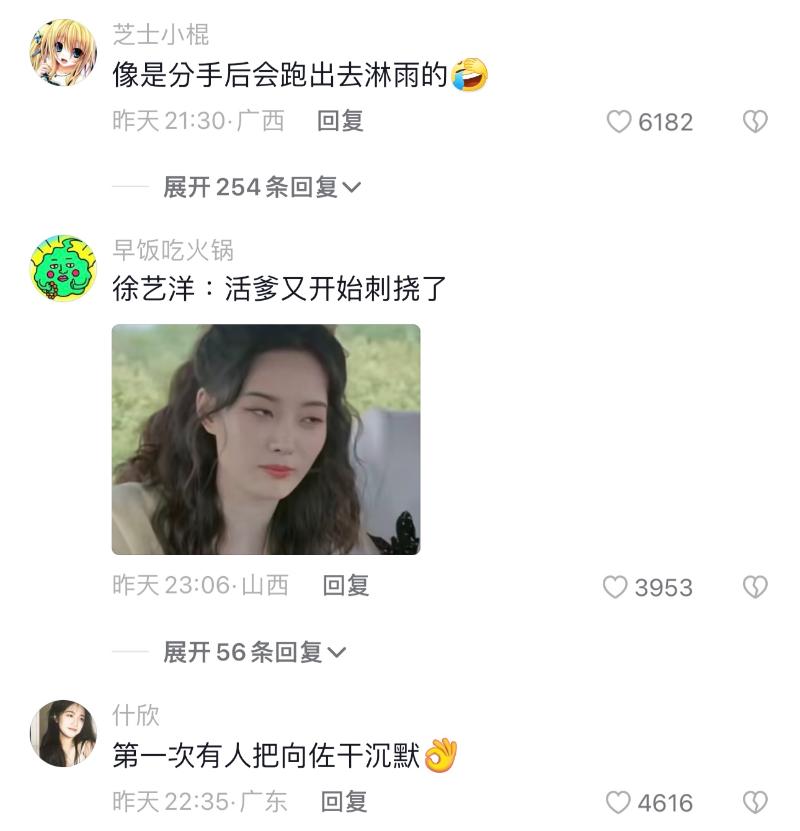800x831 pixels.
Task: Reply to 芝士小棍's comment
Action: tap(340, 121)
